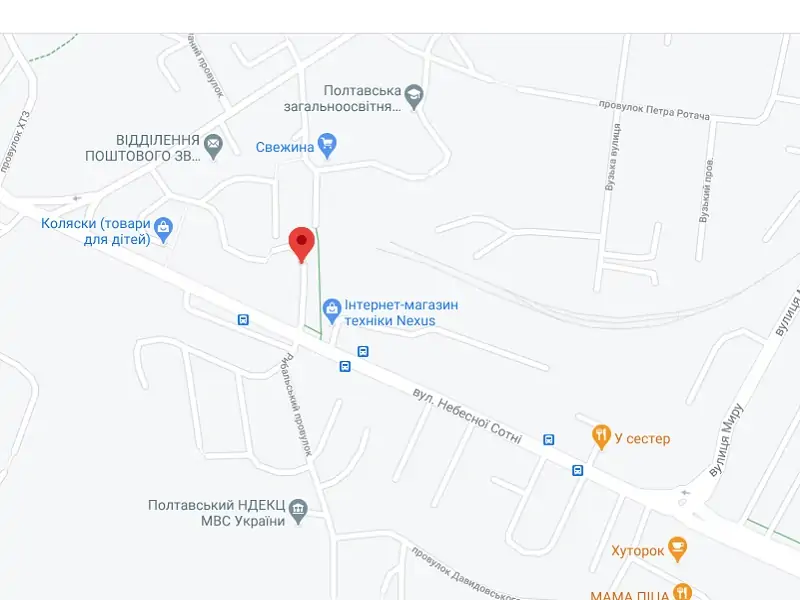Tap the red location pin
This screenshot has width=800, height=600.
click(x=300, y=242)
